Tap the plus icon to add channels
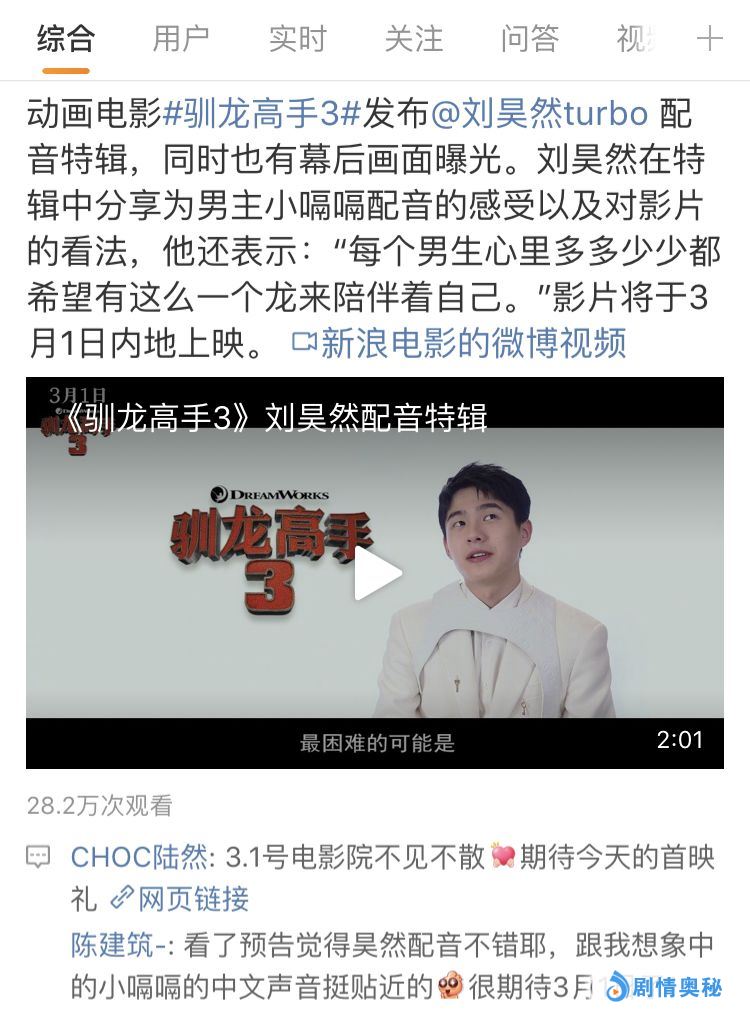The image size is (750, 1017). [709, 39]
